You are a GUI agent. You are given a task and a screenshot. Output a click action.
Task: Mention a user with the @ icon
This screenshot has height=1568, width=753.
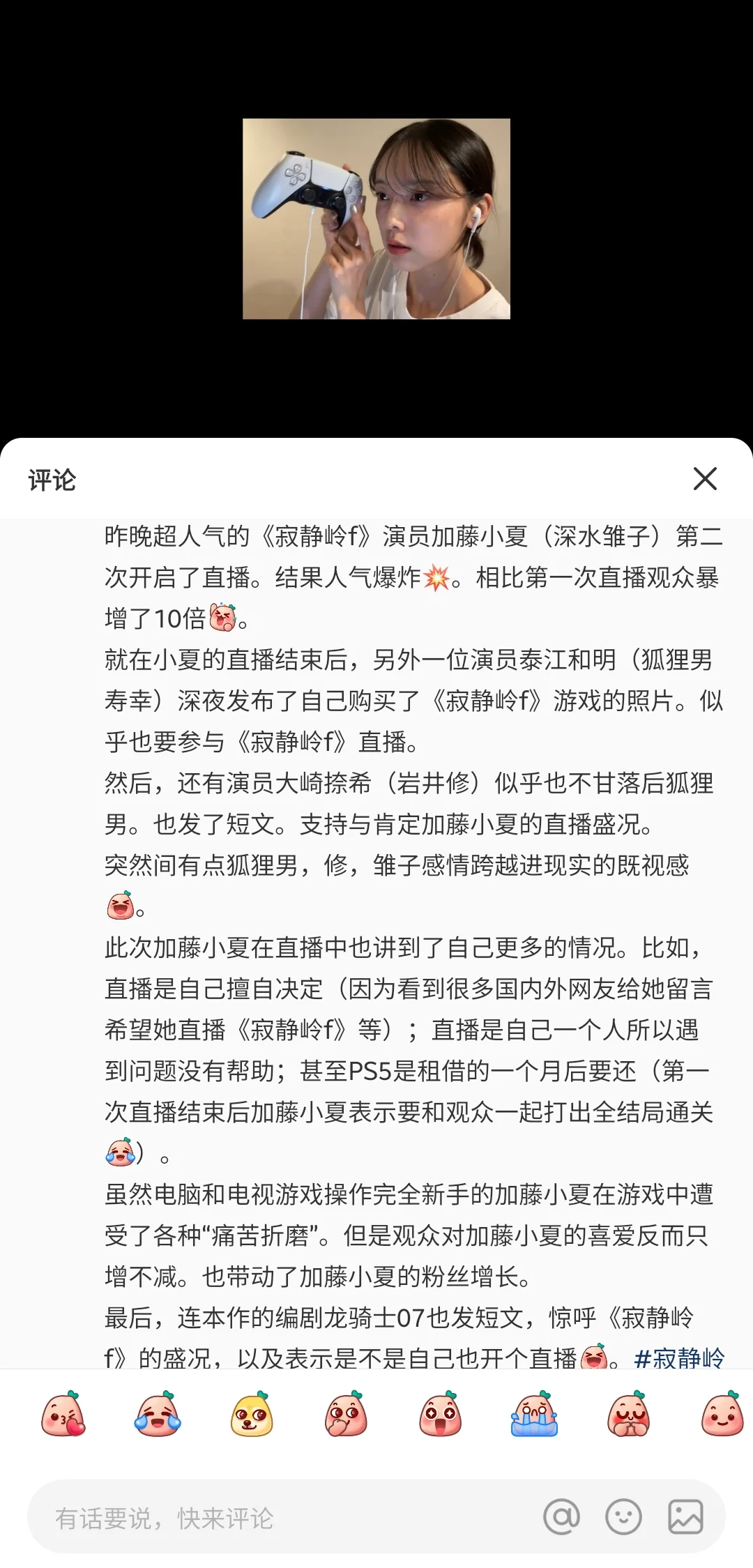click(x=561, y=1517)
